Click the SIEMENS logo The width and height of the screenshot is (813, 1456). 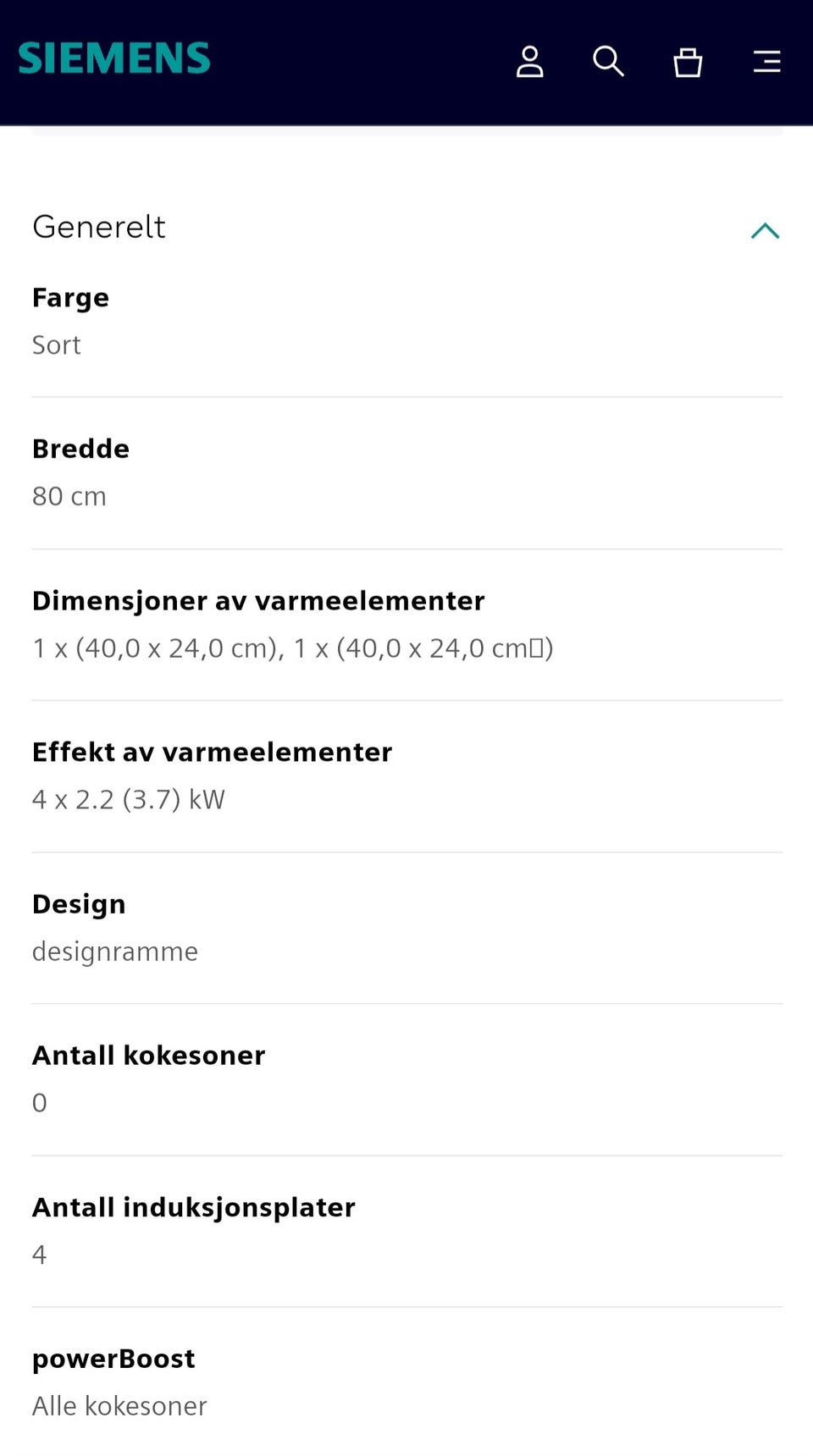click(x=113, y=58)
